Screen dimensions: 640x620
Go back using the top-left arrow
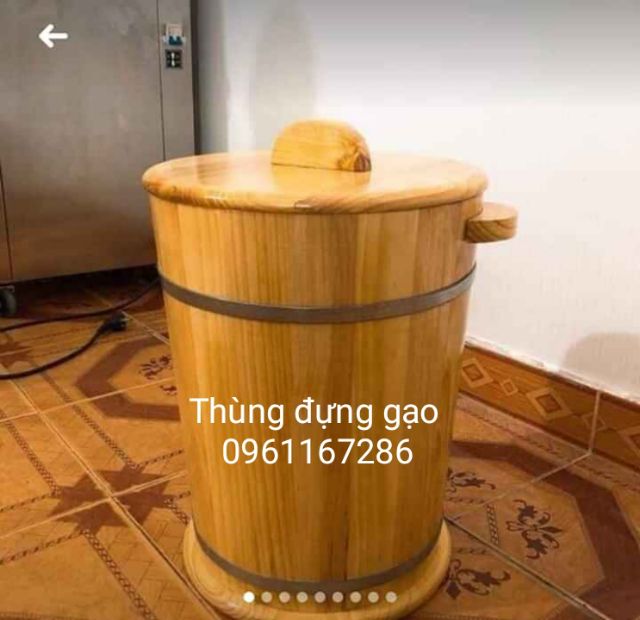[x=53, y=37]
